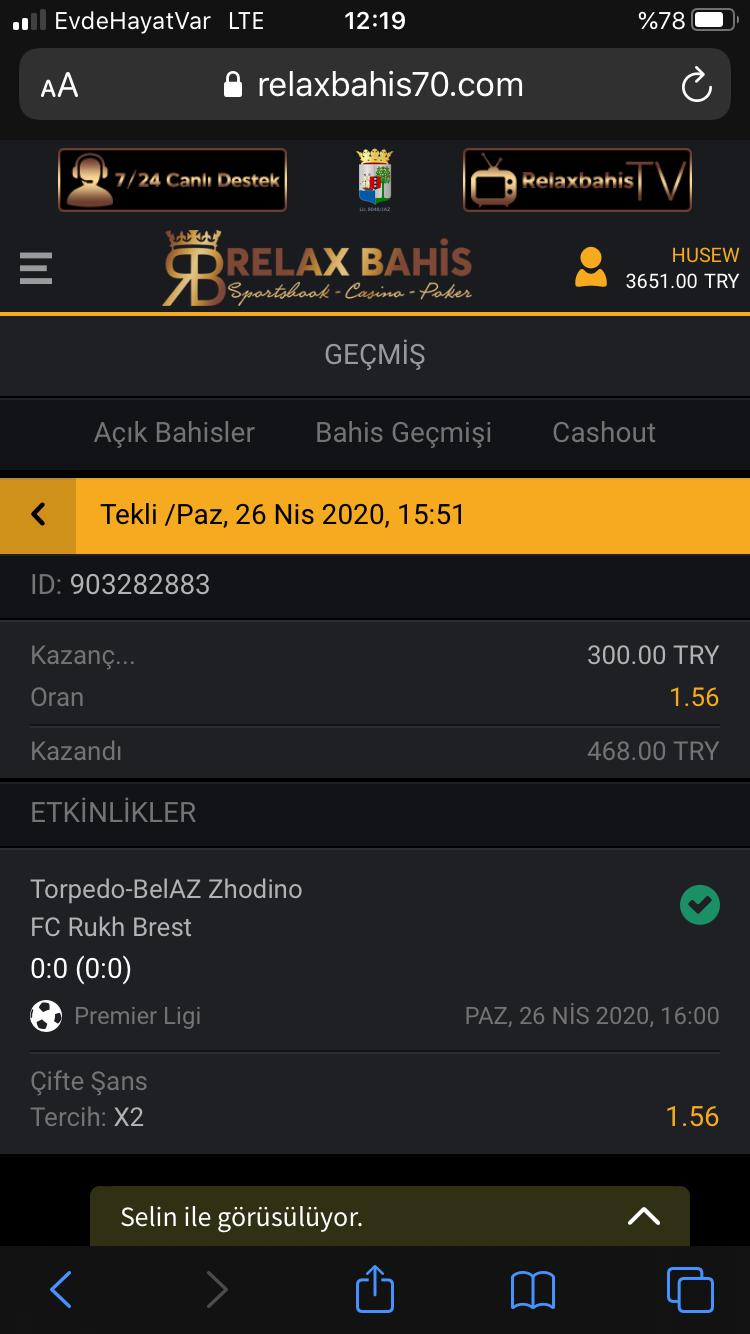This screenshot has height=1334, width=750.
Task: Reload the page in Safari
Action: tap(696, 85)
